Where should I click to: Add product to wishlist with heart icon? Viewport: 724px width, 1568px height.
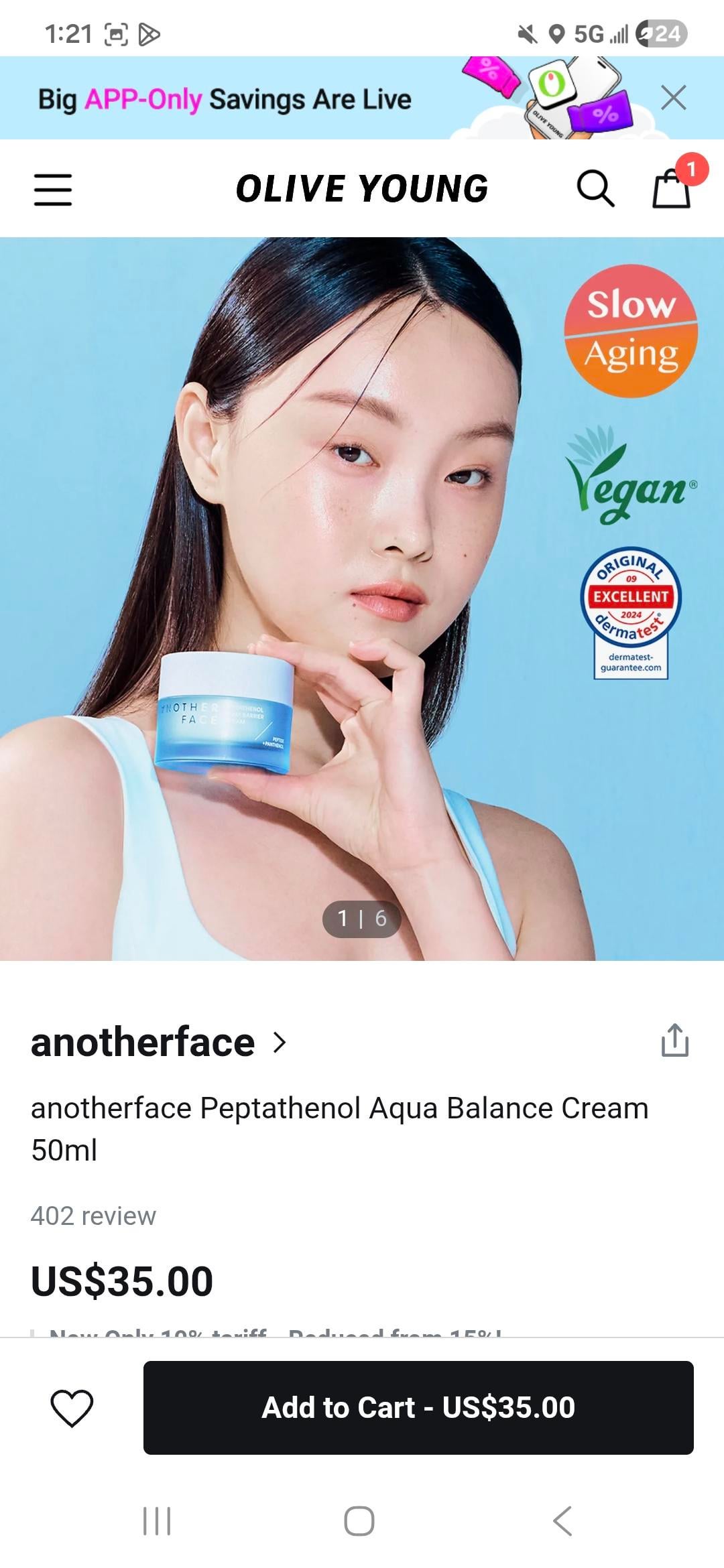tap(72, 1407)
